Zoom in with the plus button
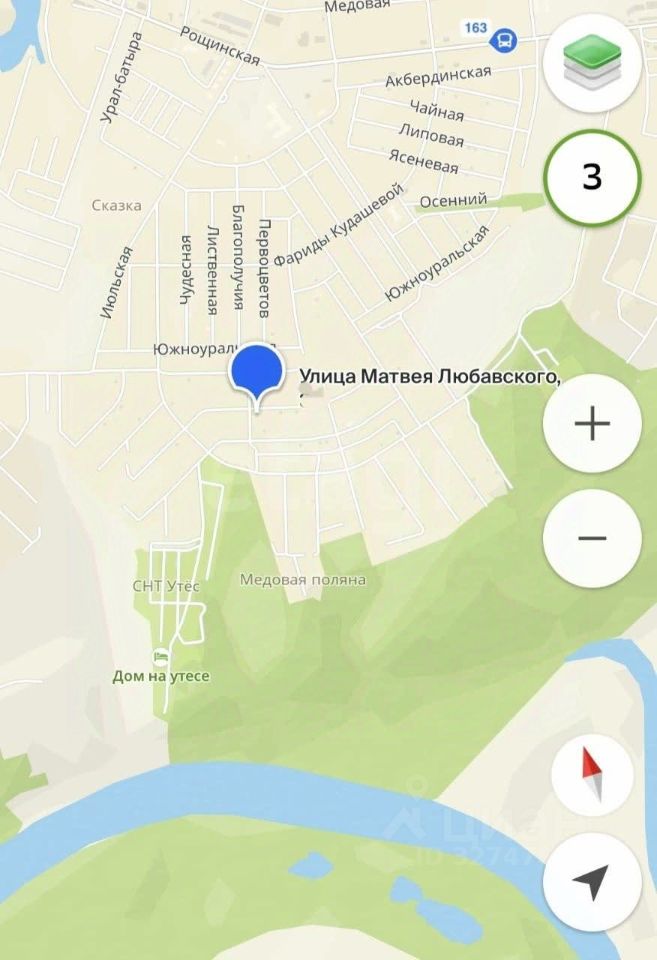657x960 pixels. click(x=592, y=424)
